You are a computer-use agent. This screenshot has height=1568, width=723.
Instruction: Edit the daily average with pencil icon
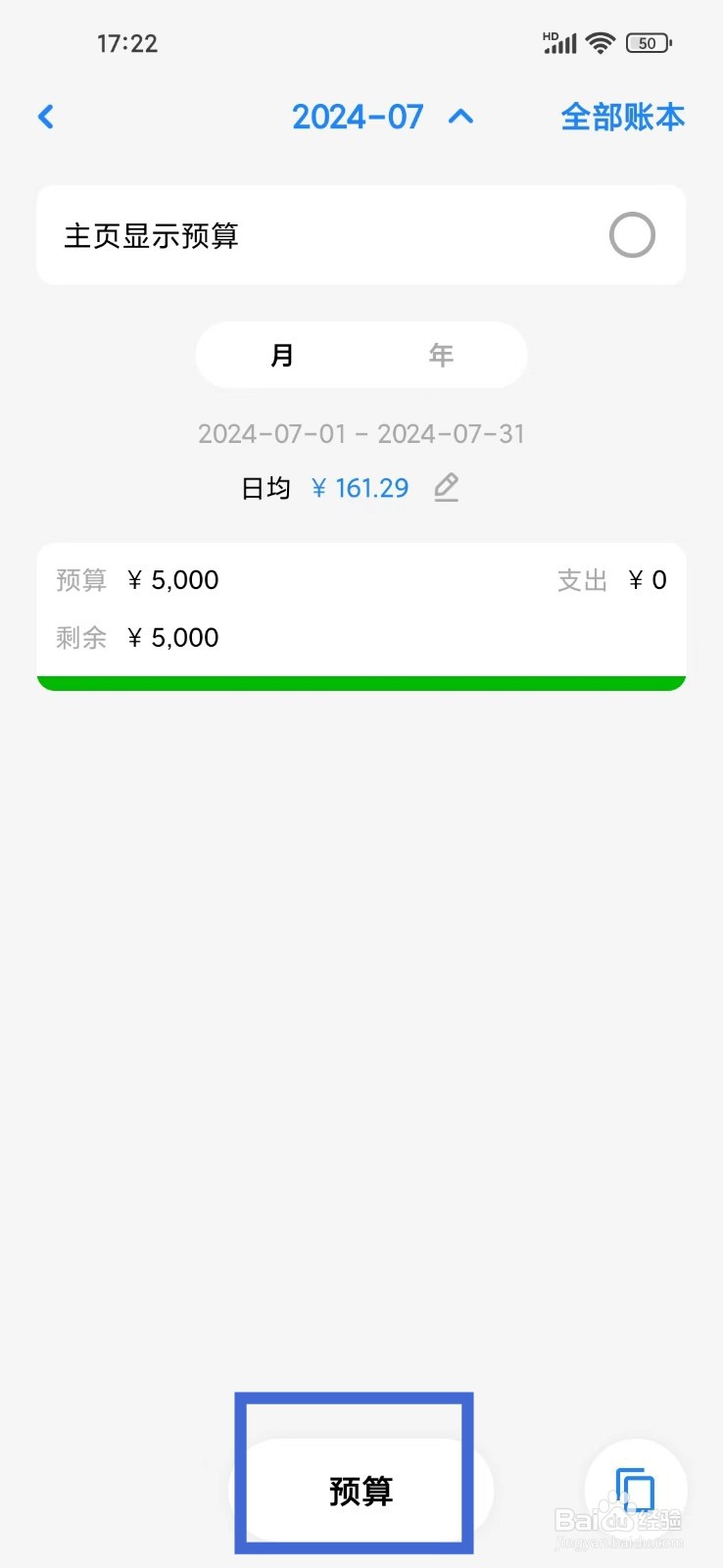[x=447, y=487]
